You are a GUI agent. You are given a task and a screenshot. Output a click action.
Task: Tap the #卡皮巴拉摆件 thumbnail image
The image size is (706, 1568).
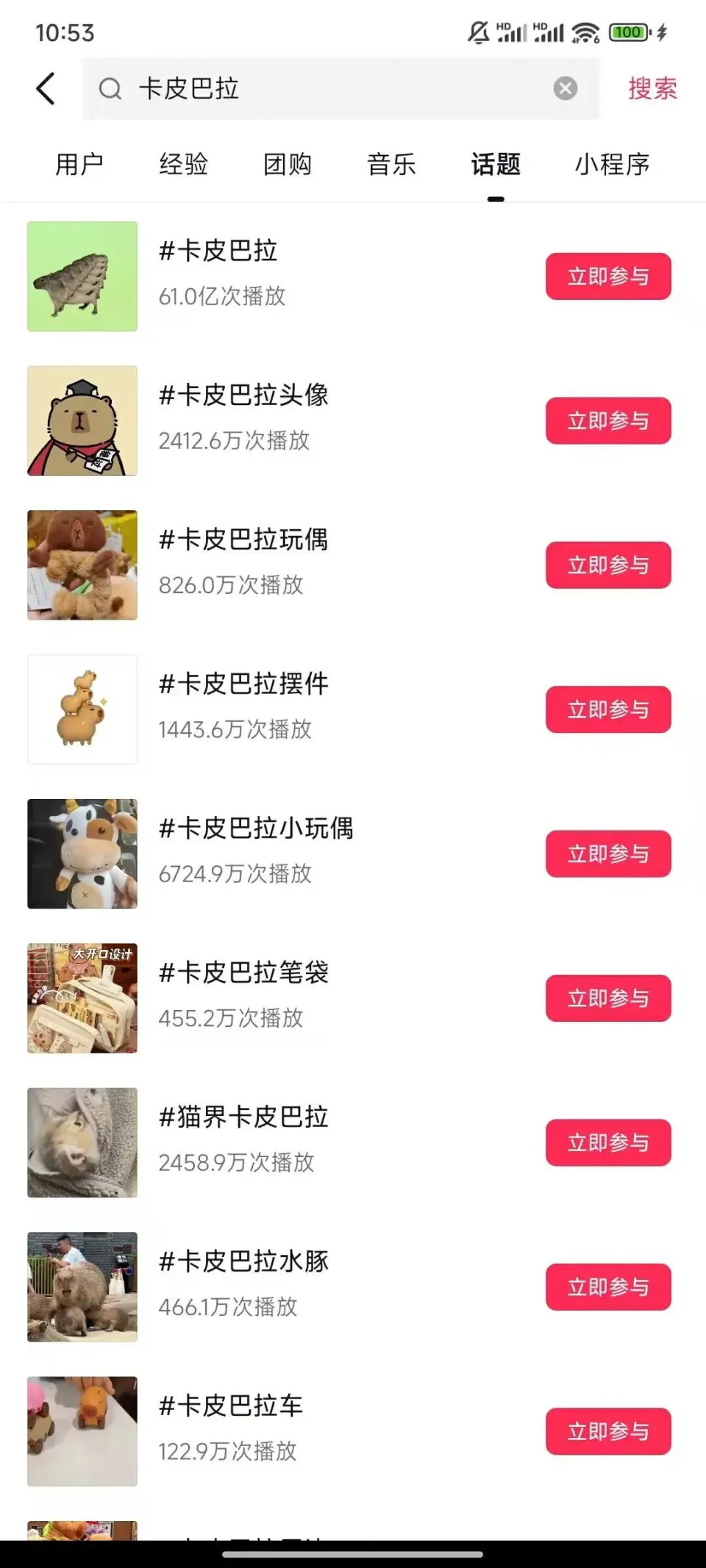pos(82,709)
